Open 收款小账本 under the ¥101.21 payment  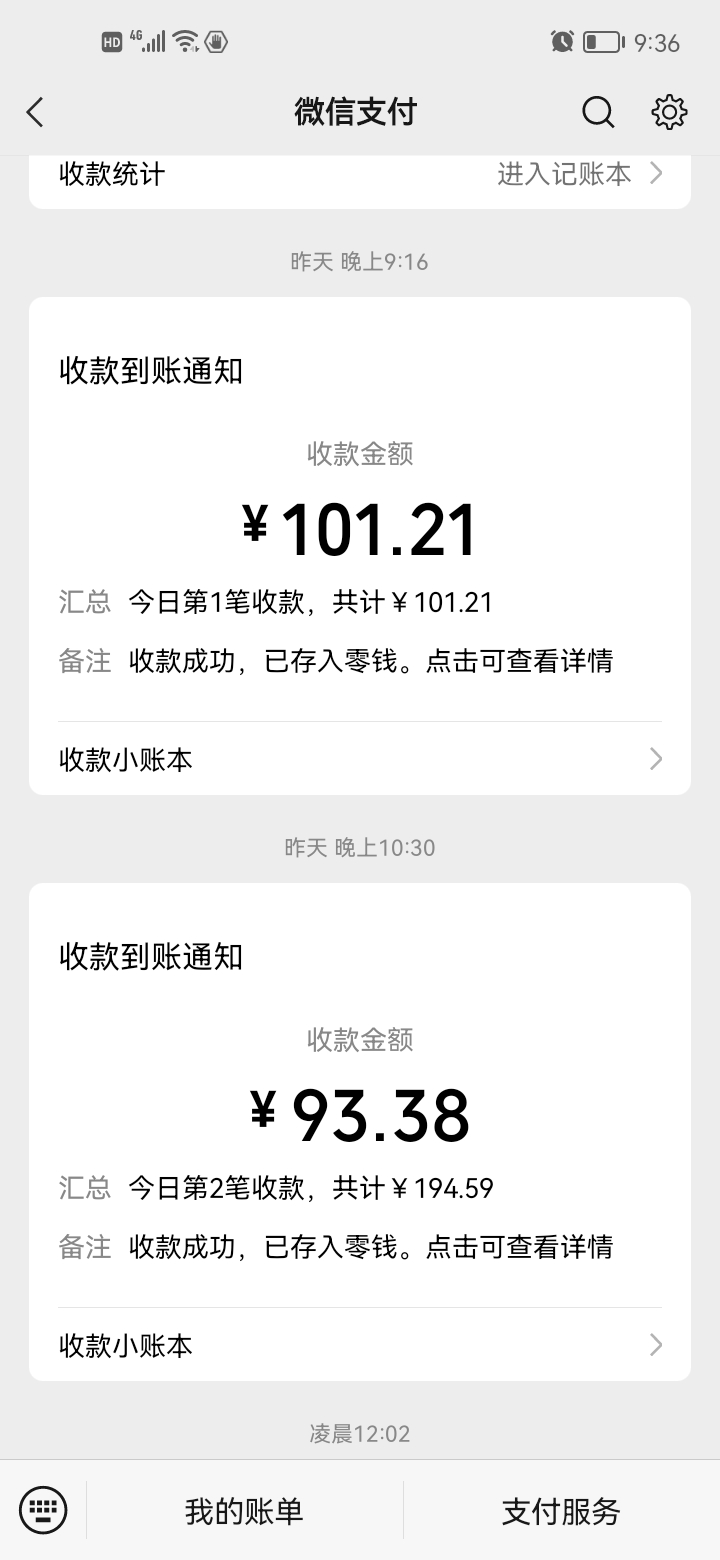click(x=360, y=759)
